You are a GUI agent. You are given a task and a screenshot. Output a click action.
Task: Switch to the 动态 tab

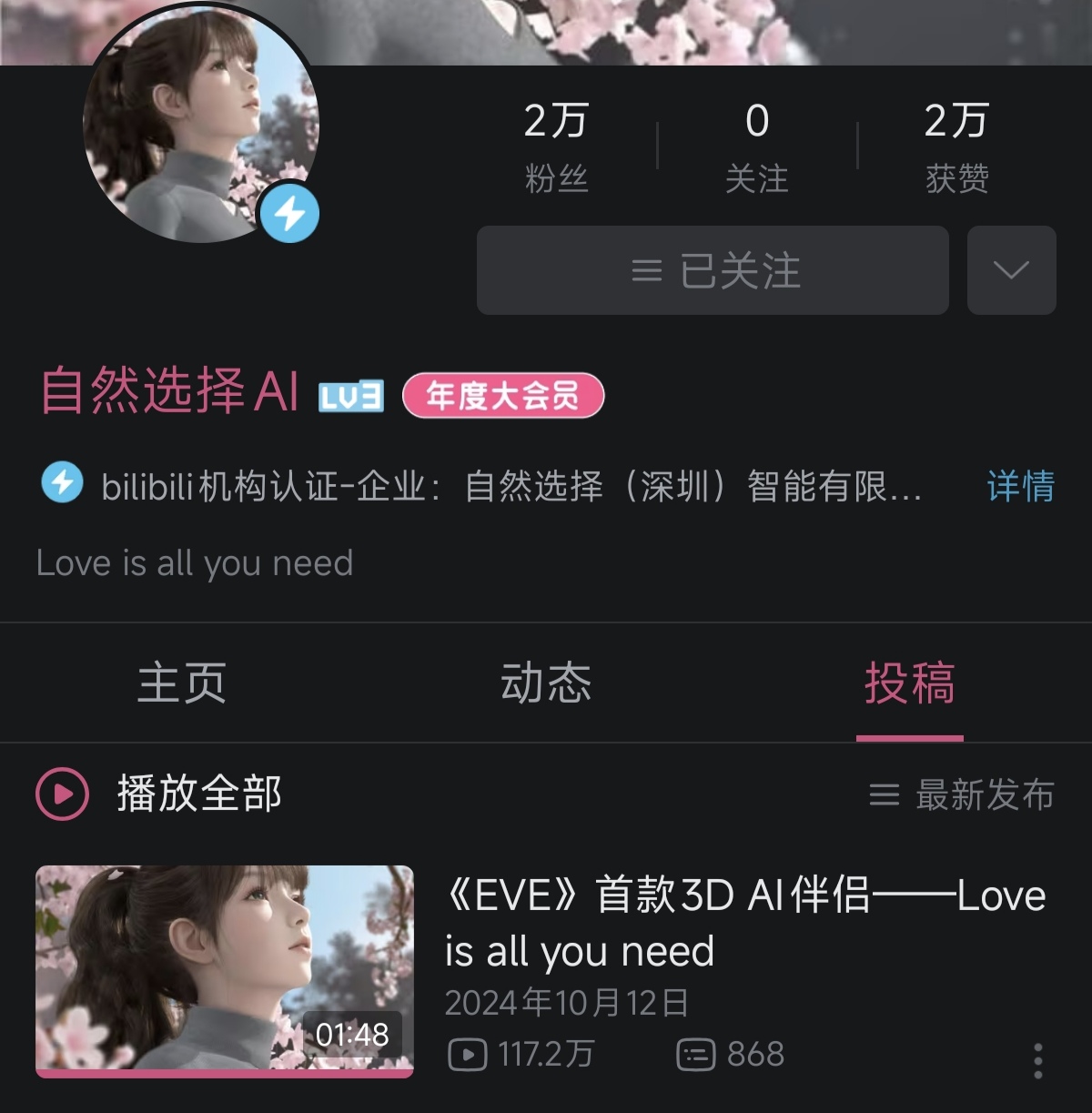546,683
